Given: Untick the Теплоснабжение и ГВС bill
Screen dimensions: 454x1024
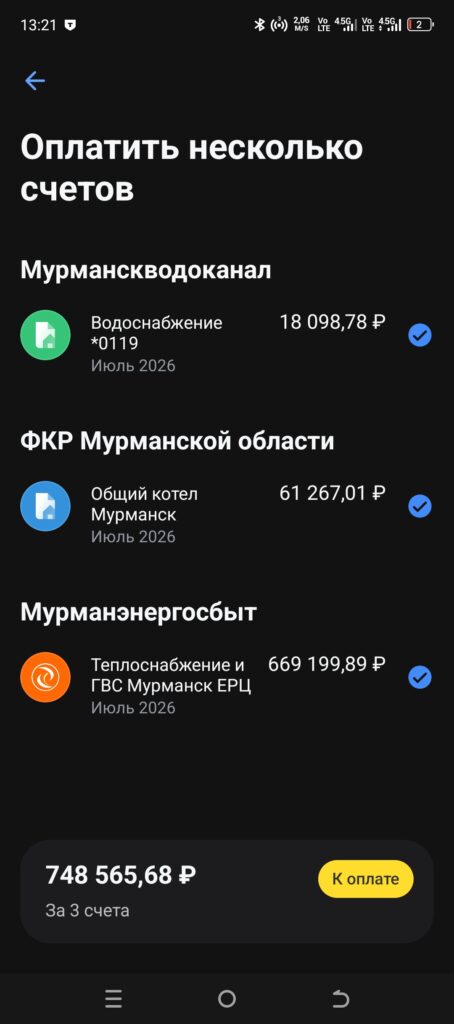Looking at the screenshot, I should pyautogui.click(x=419, y=677).
